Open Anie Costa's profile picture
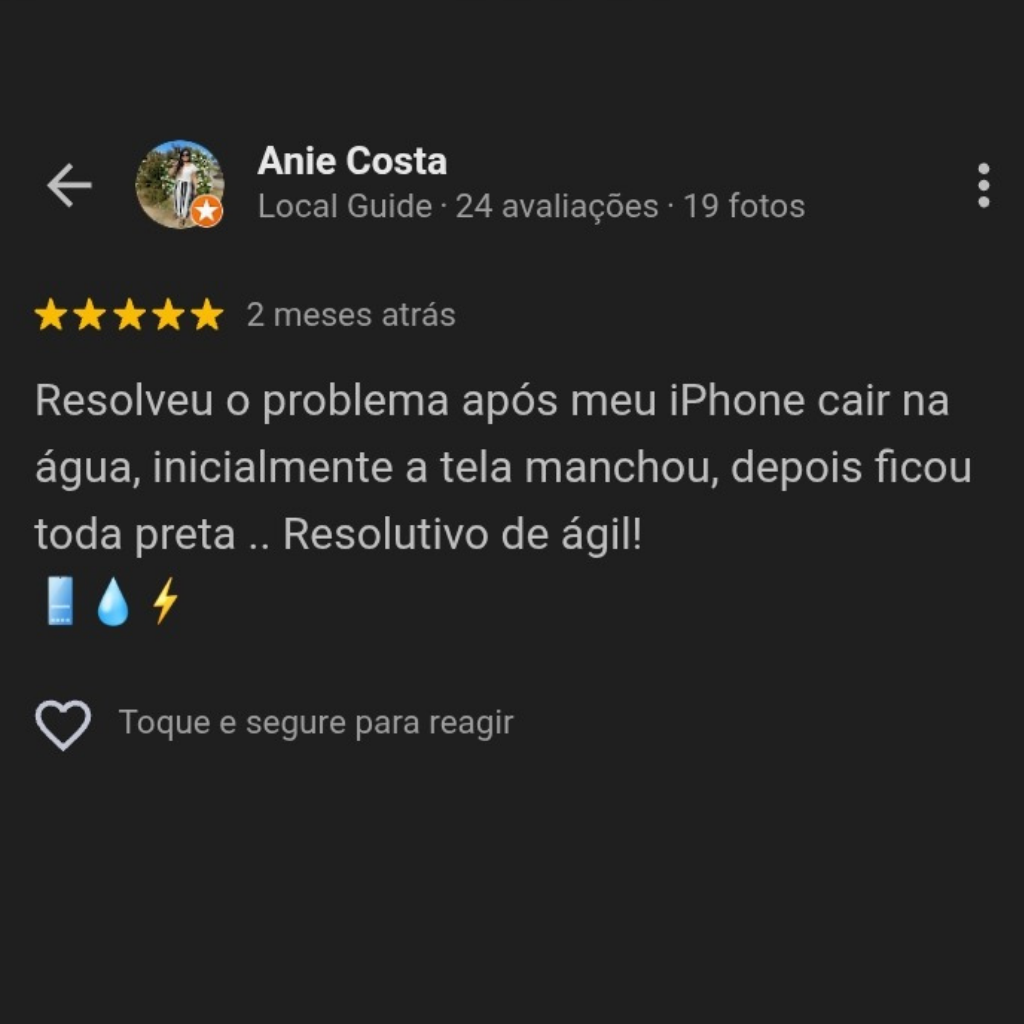The image size is (1024, 1024). point(179,184)
